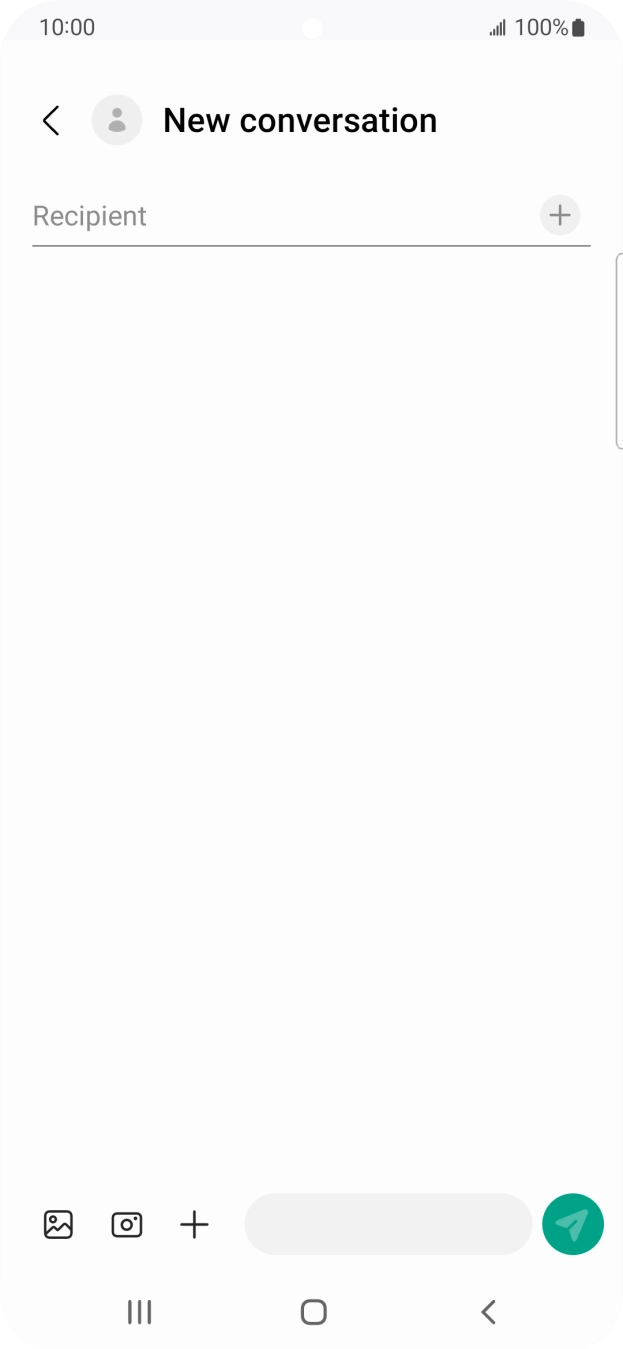
Task: Show recent apps
Action: tap(139, 1312)
